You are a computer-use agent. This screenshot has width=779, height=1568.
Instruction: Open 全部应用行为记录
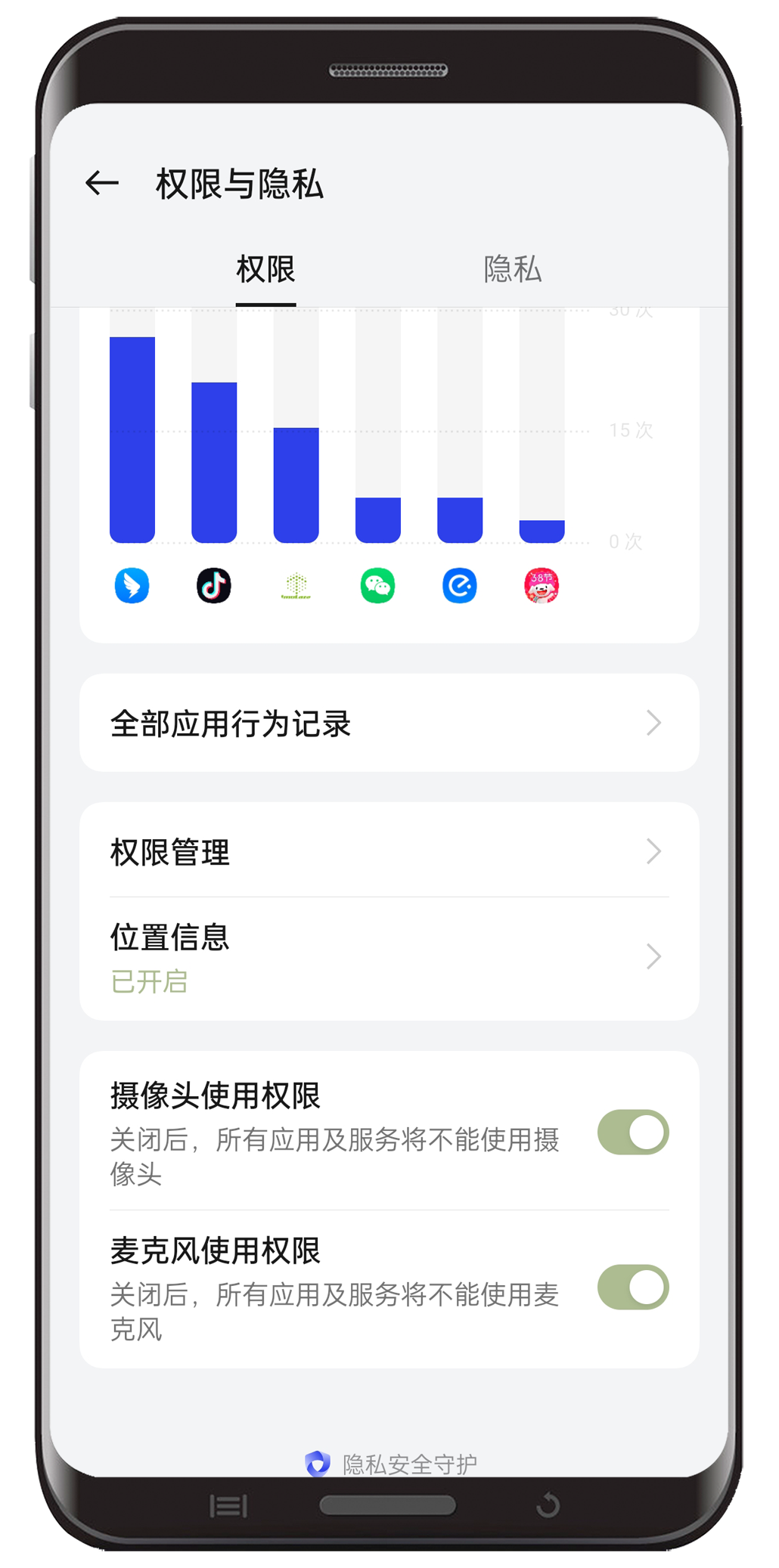tap(389, 723)
